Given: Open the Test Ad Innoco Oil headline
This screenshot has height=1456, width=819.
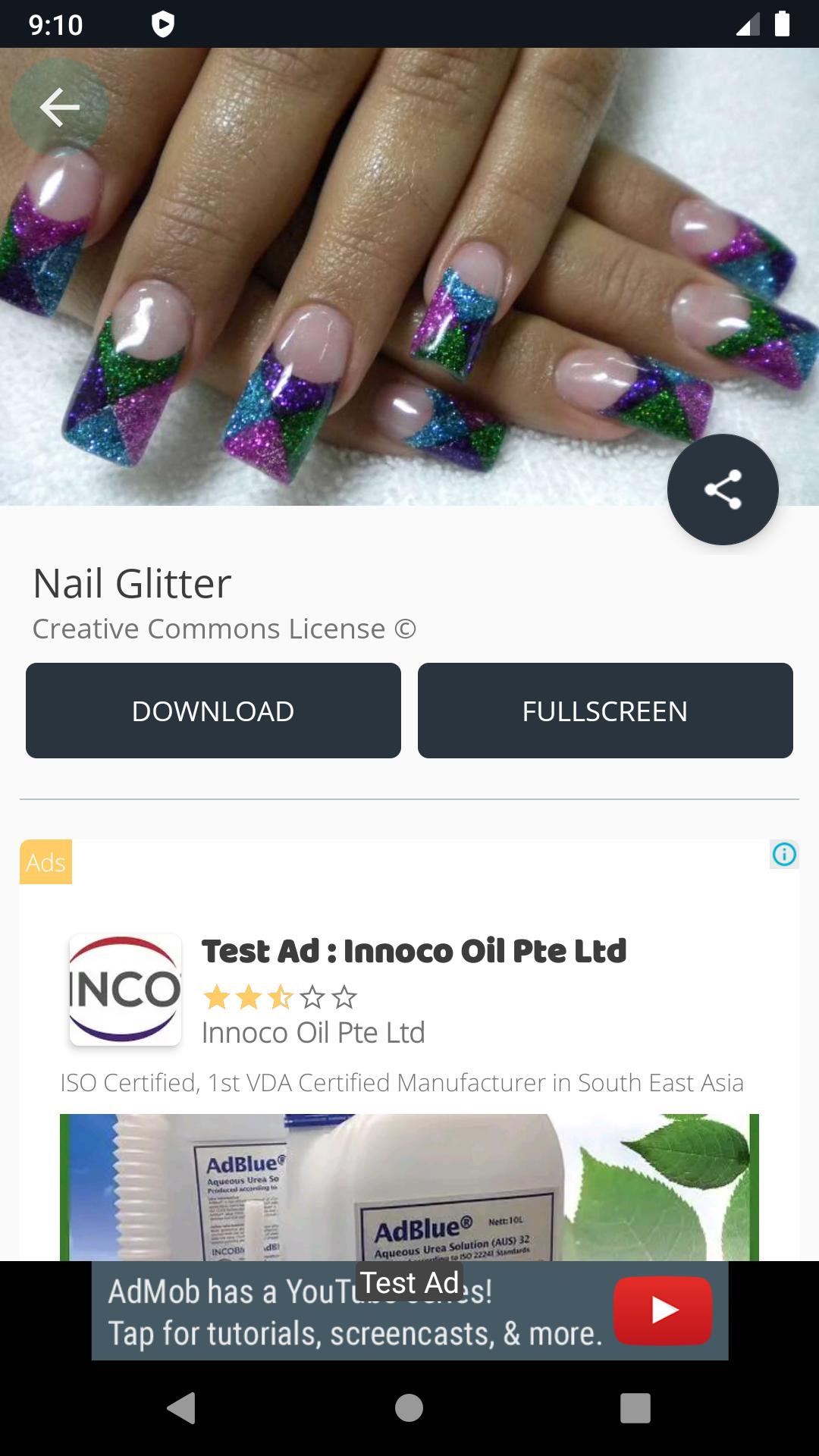Looking at the screenshot, I should [x=414, y=952].
